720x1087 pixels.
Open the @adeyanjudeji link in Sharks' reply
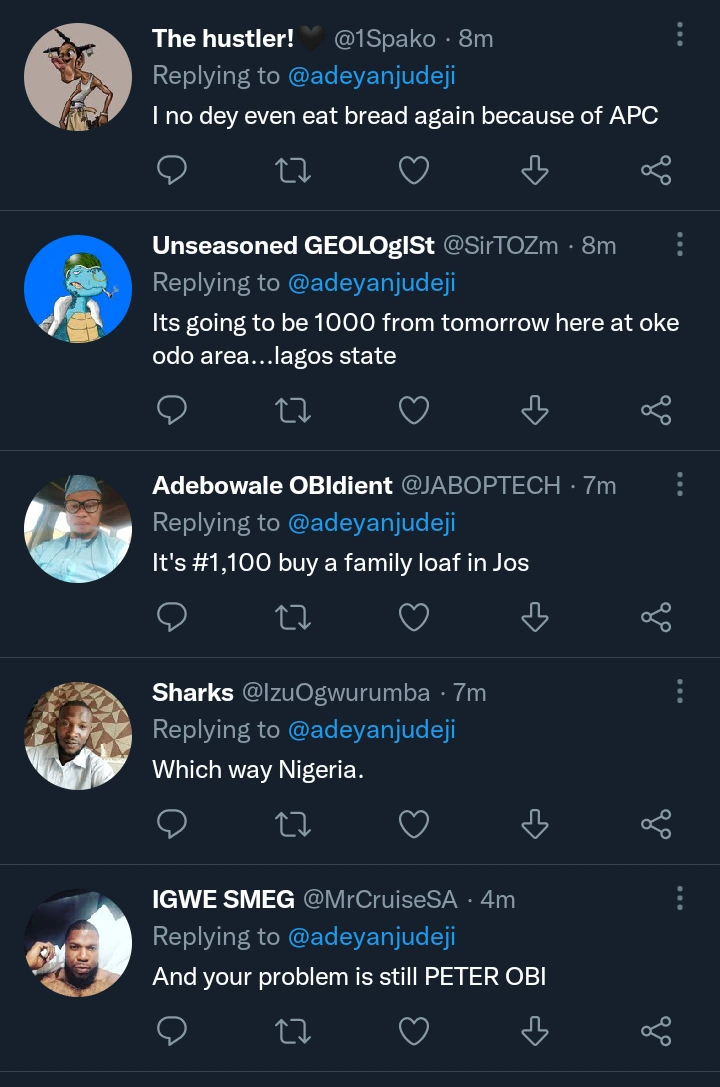371,730
